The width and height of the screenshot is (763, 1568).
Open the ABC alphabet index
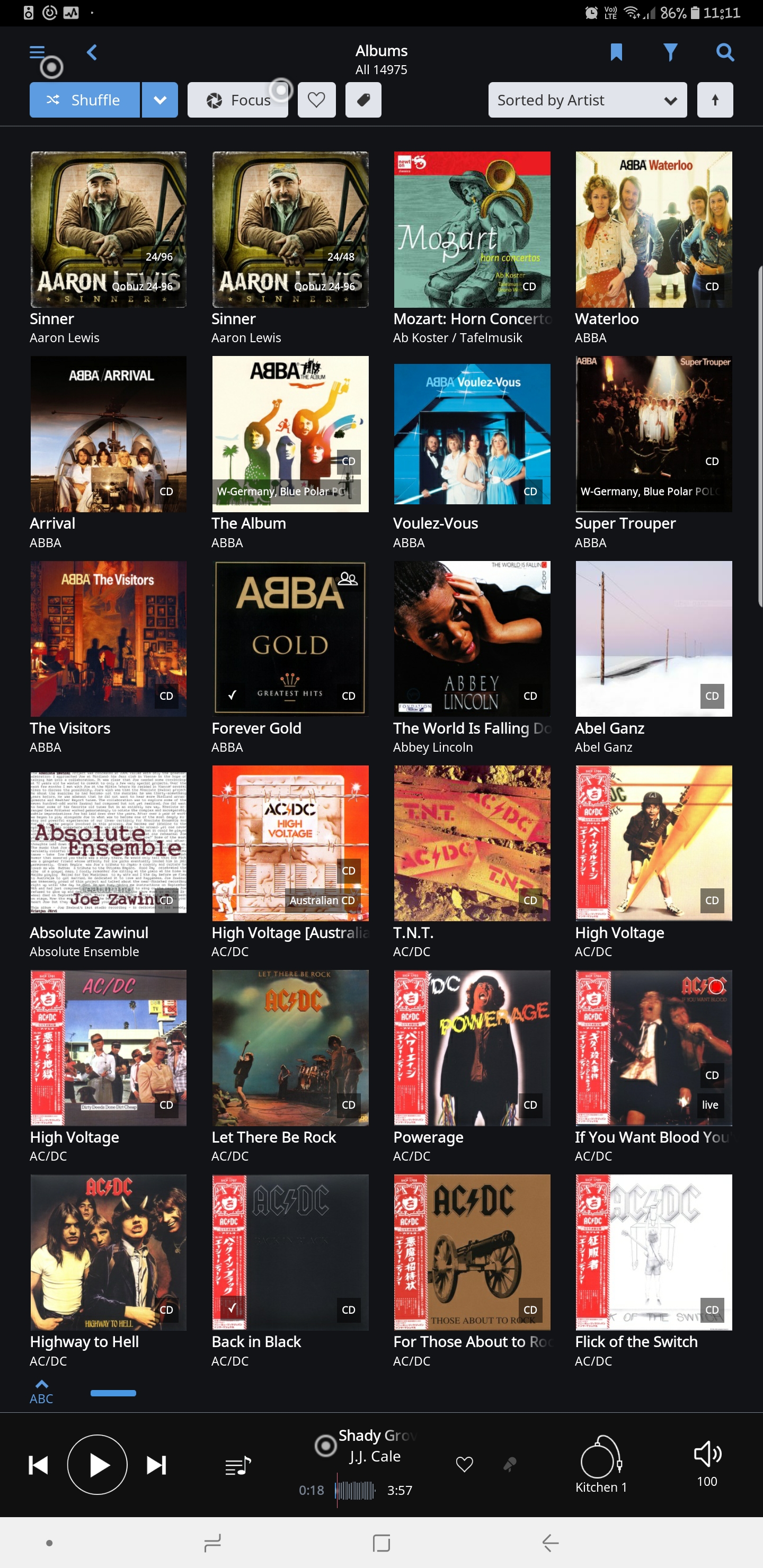point(41,1392)
